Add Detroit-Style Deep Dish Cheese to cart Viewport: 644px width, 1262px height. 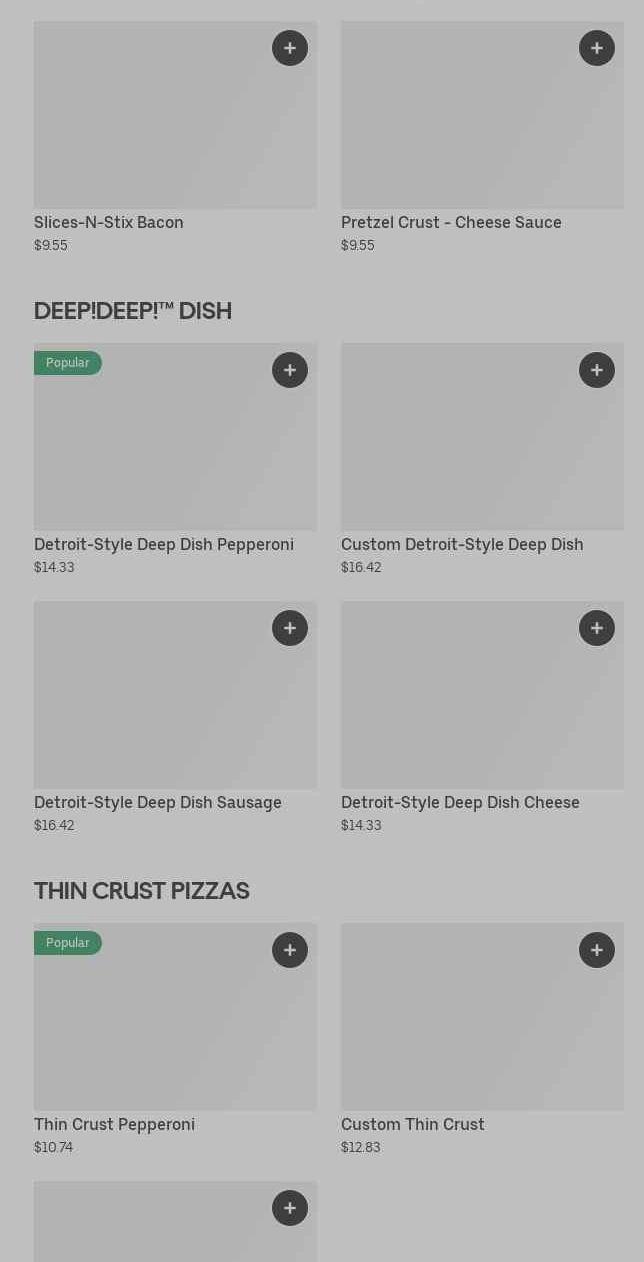click(x=597, y=628)
